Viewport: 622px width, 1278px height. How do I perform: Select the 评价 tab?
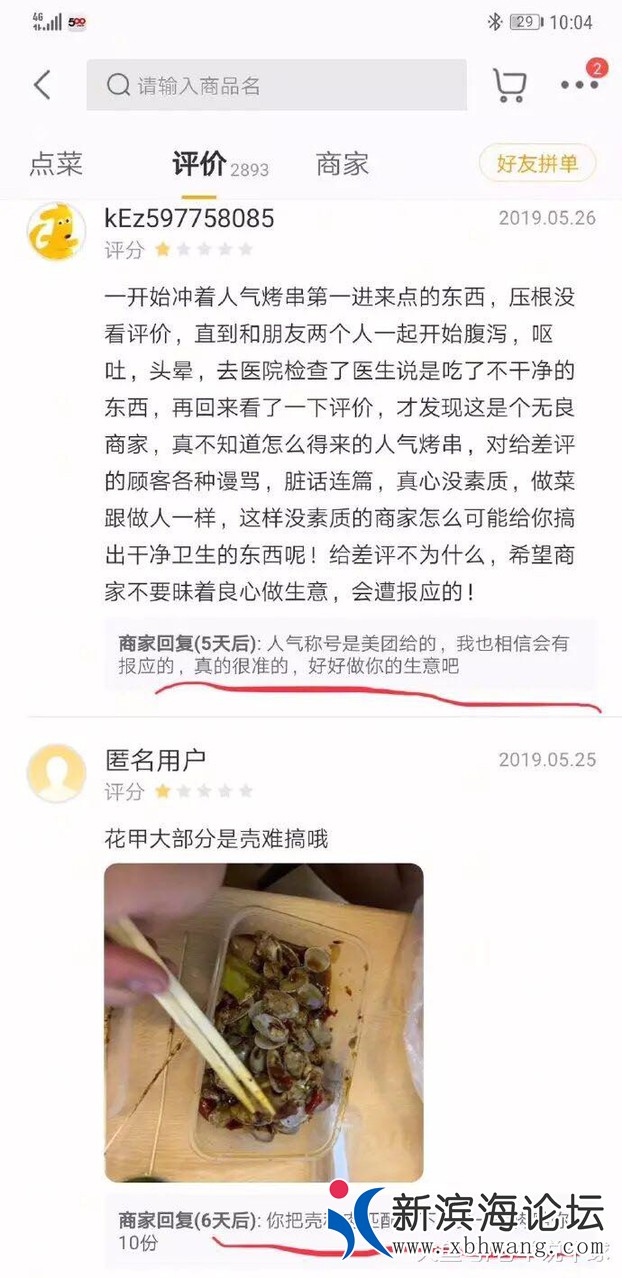tap(200, 164)
